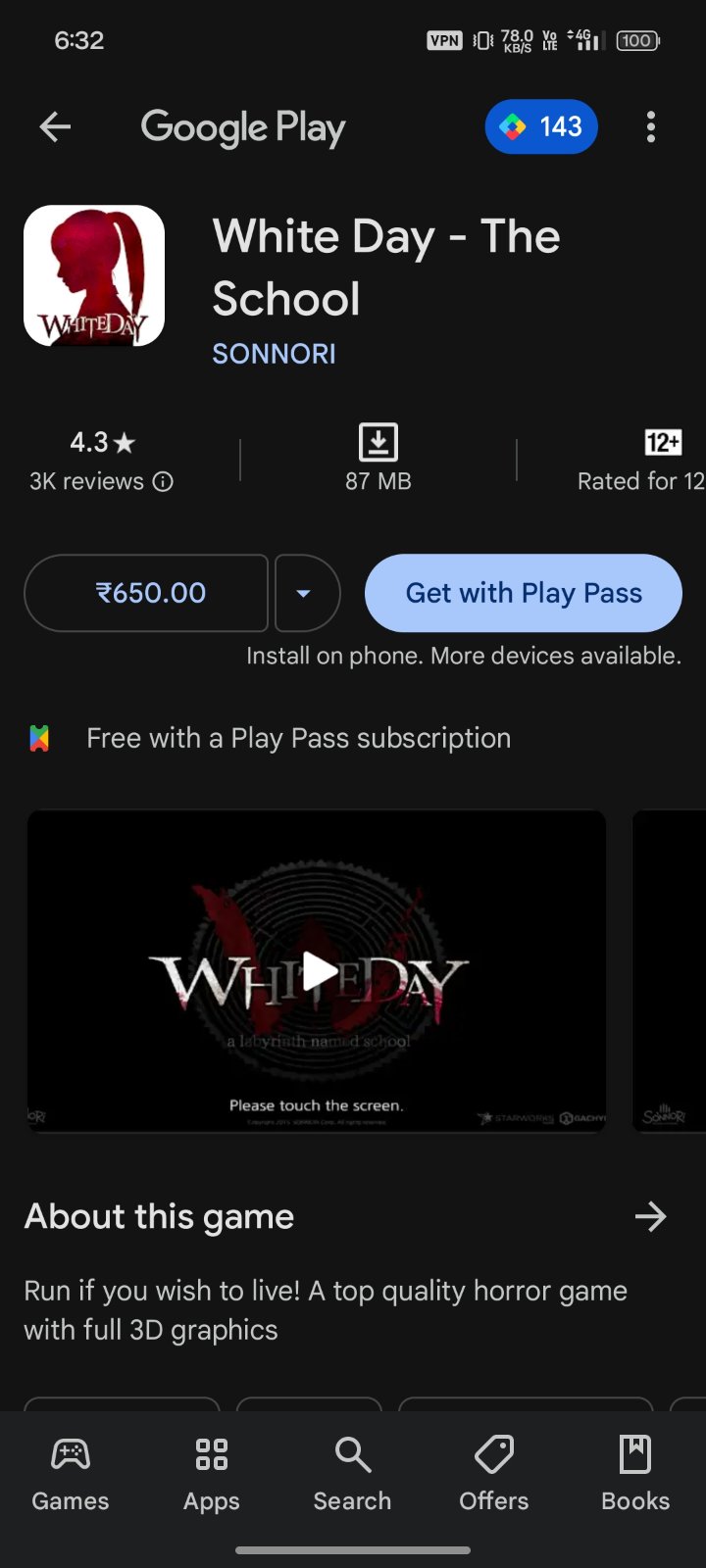Play the White Day trailer video
Screen dimensions: 706x1568
coord(318,971)
